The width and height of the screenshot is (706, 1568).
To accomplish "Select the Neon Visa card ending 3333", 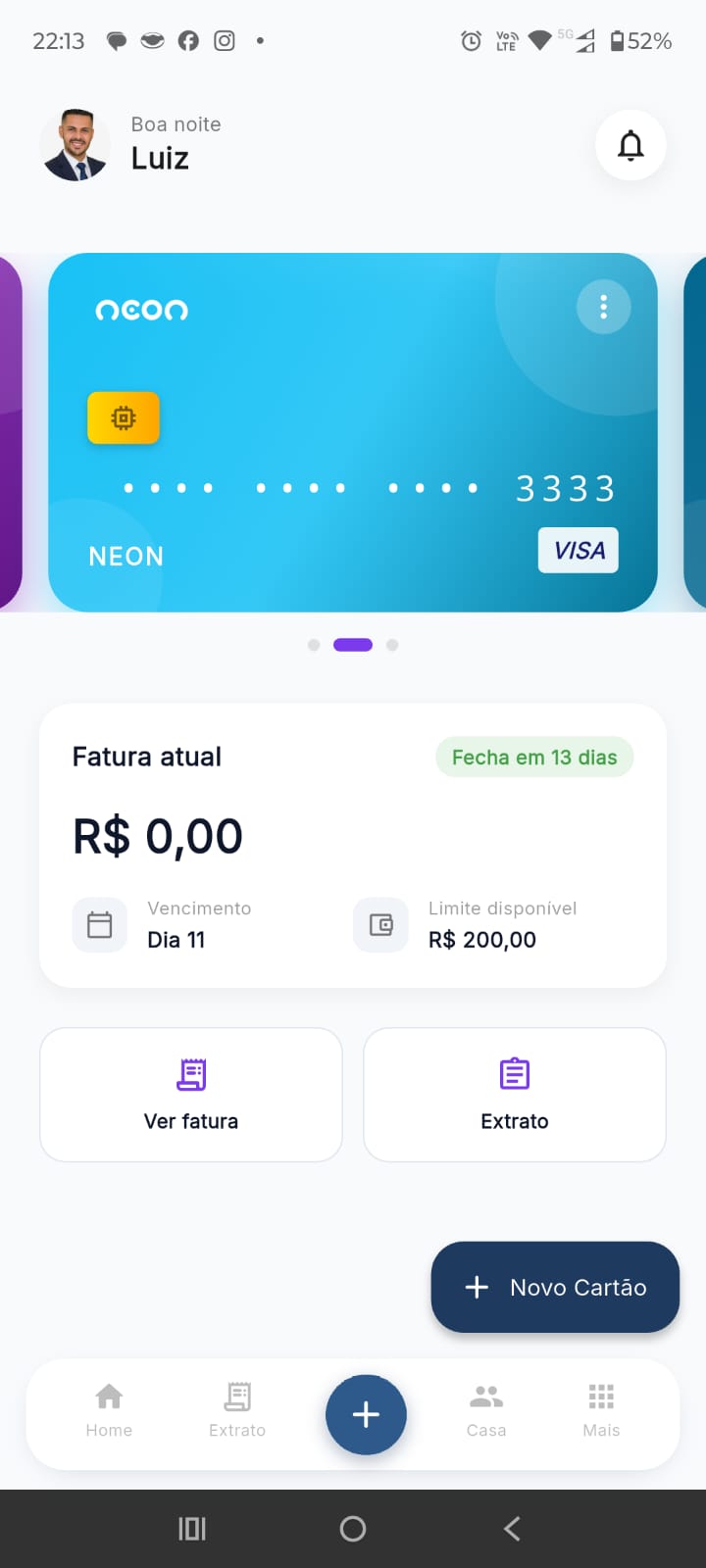I will point(352,432).
